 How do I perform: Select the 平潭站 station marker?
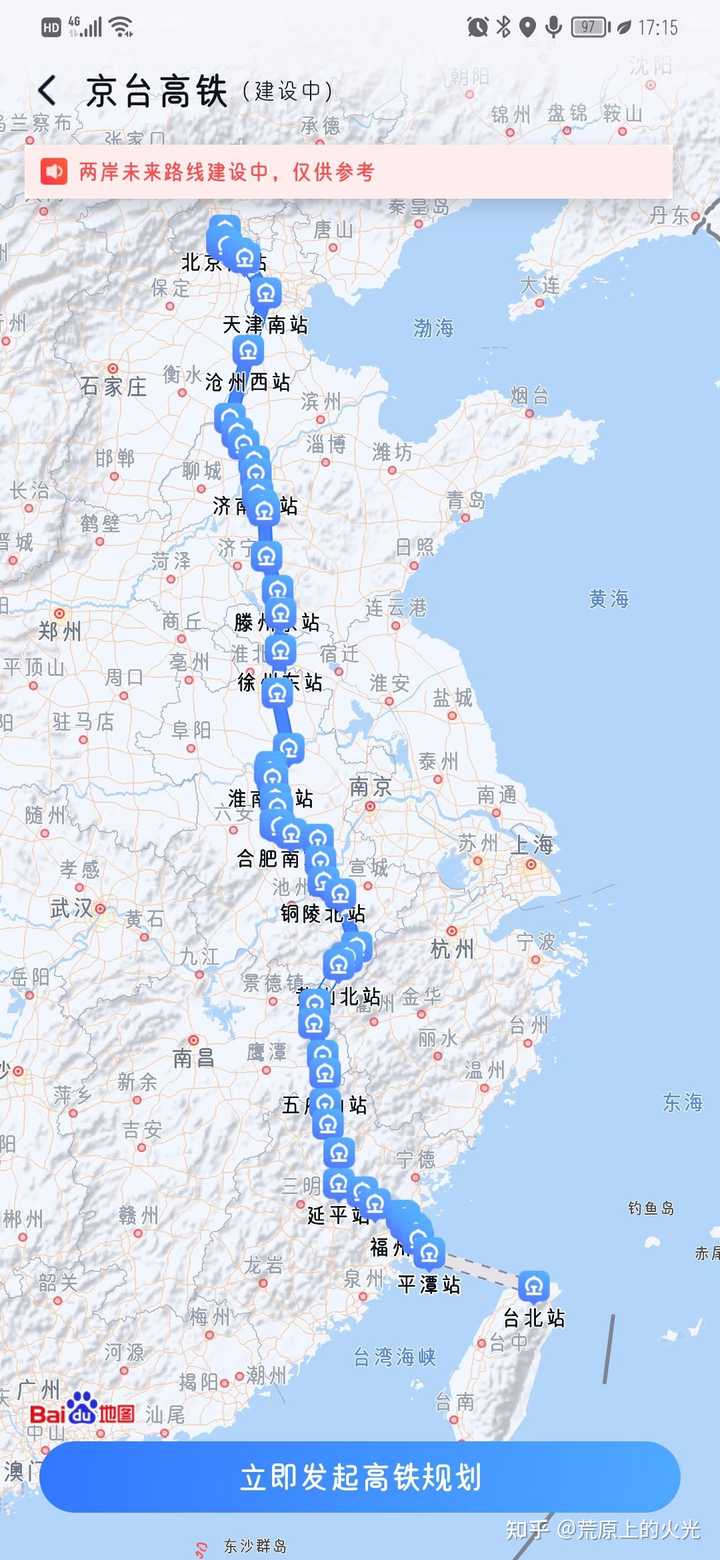click(430, 1253)
